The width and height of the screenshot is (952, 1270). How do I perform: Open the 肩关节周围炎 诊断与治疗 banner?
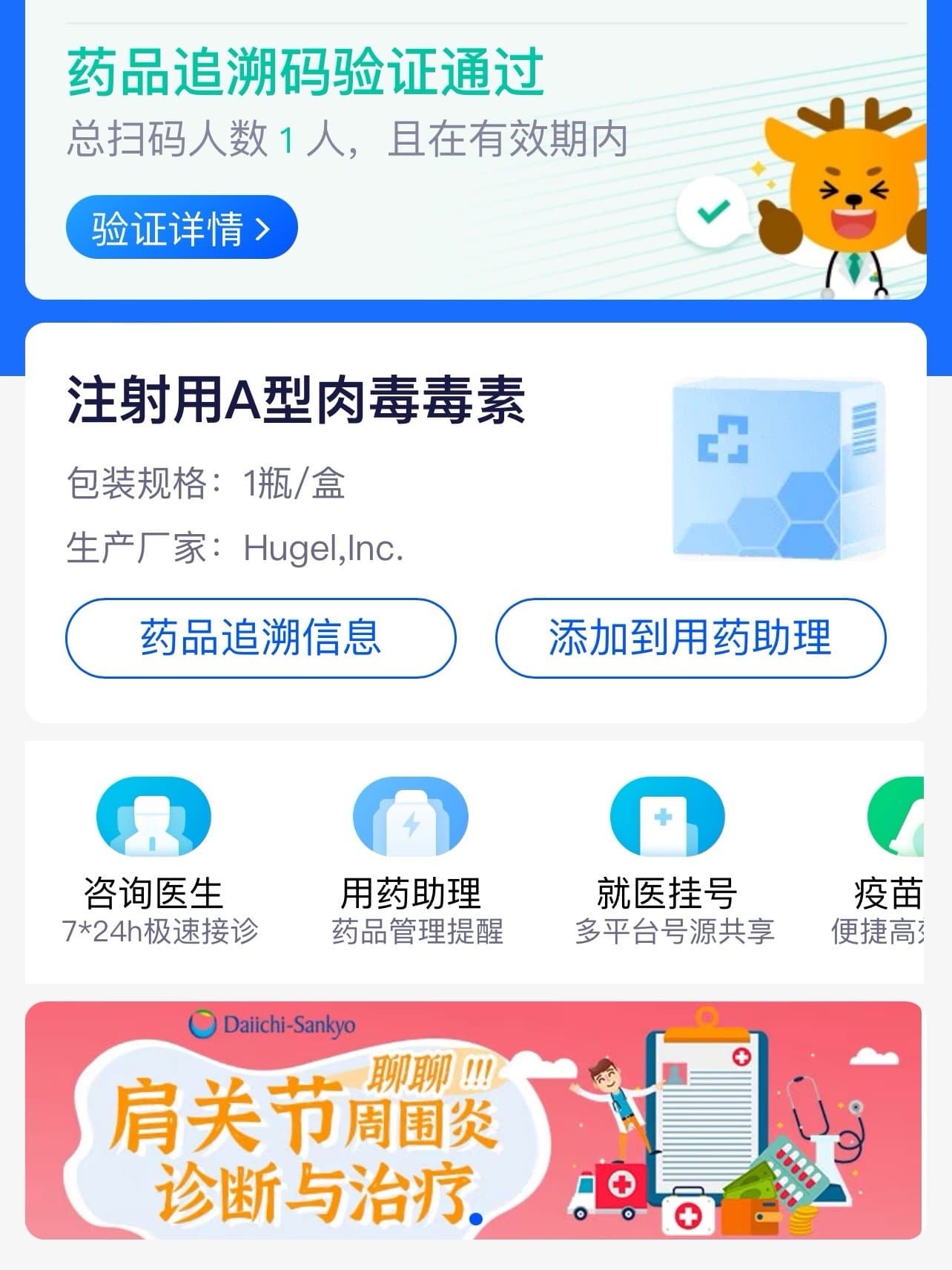(x=473, y=1120)
